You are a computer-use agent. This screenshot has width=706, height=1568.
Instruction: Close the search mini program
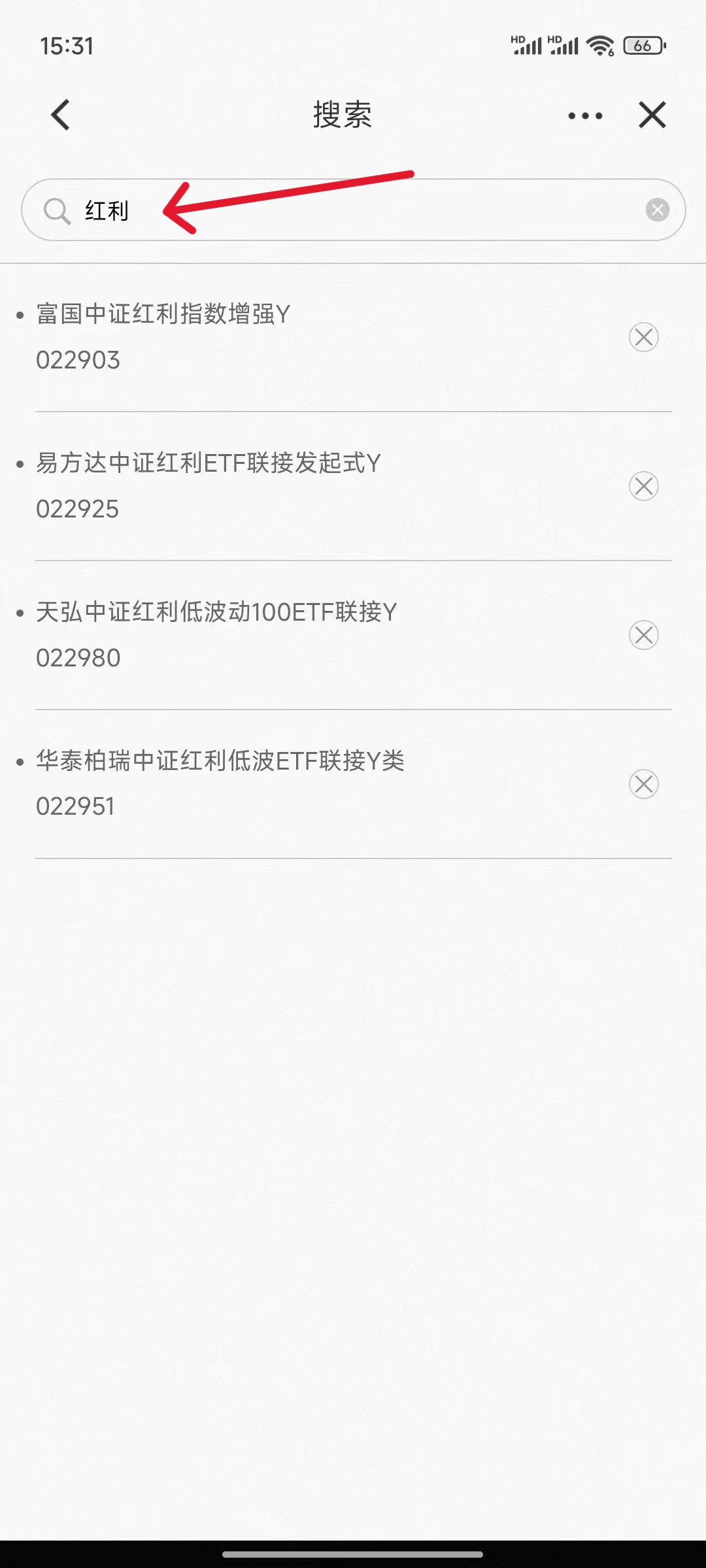pyautogui.click(x=652, y=116)
